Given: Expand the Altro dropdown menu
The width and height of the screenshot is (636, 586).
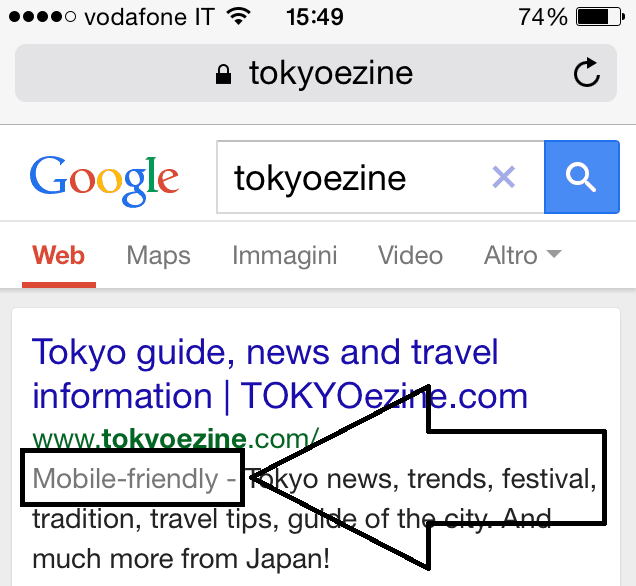Looking at the screenshot, I should click(522, 255).
